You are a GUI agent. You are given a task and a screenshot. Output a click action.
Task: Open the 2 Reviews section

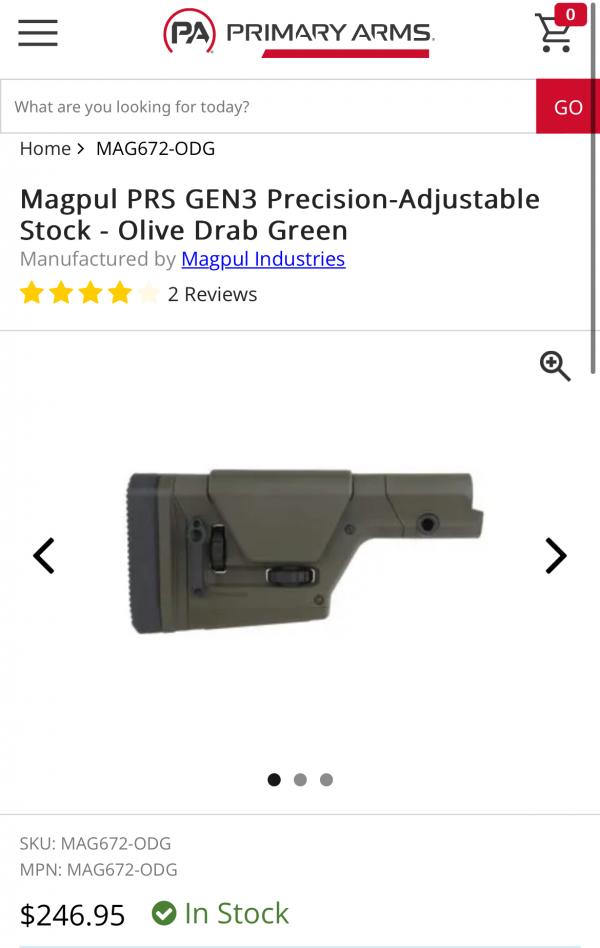[x=212, y=294]
